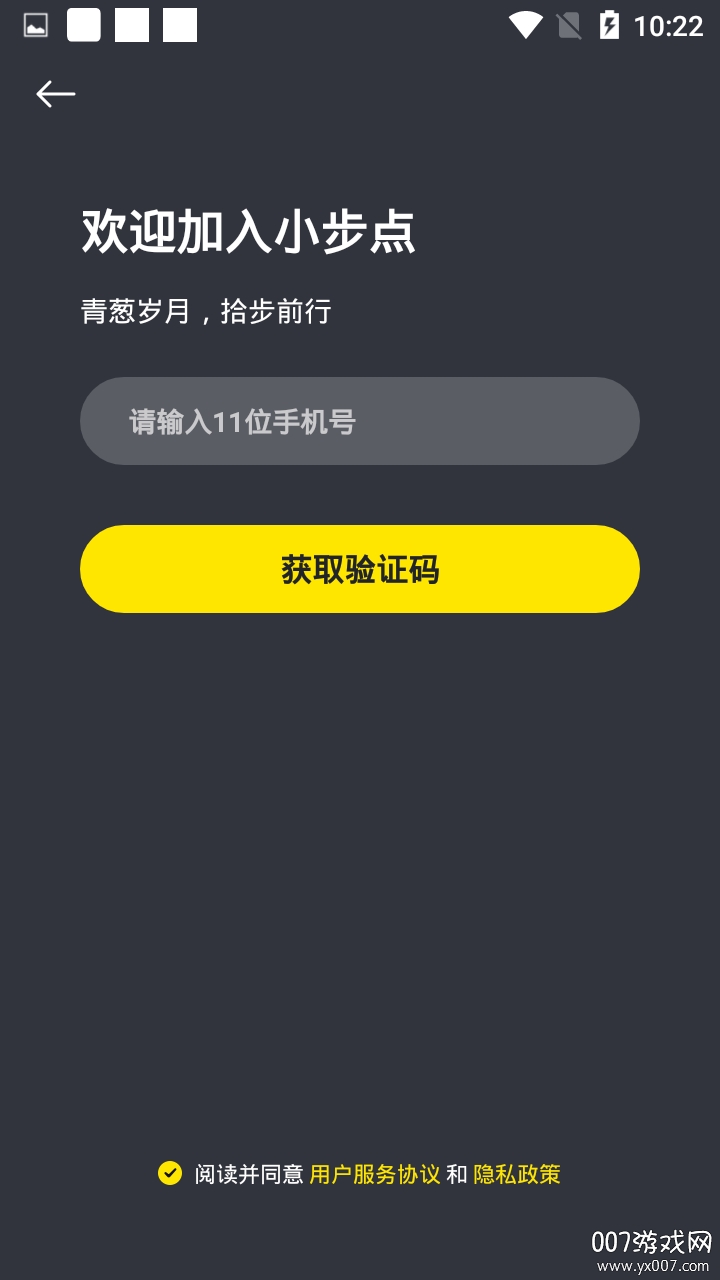Go back using the arrow icon

point(56,94)
